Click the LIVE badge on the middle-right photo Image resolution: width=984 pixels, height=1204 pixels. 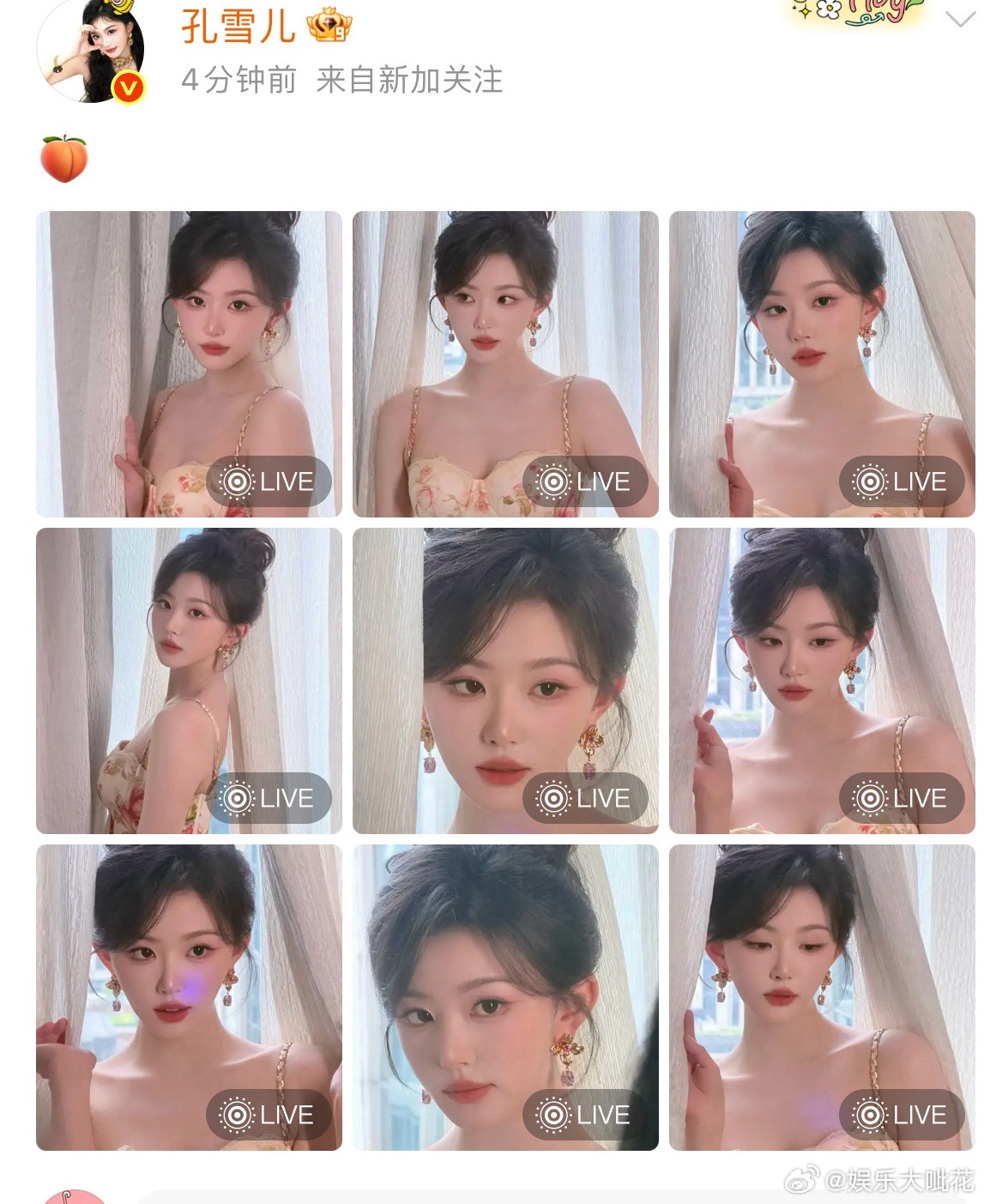click(x=901, y=798)
